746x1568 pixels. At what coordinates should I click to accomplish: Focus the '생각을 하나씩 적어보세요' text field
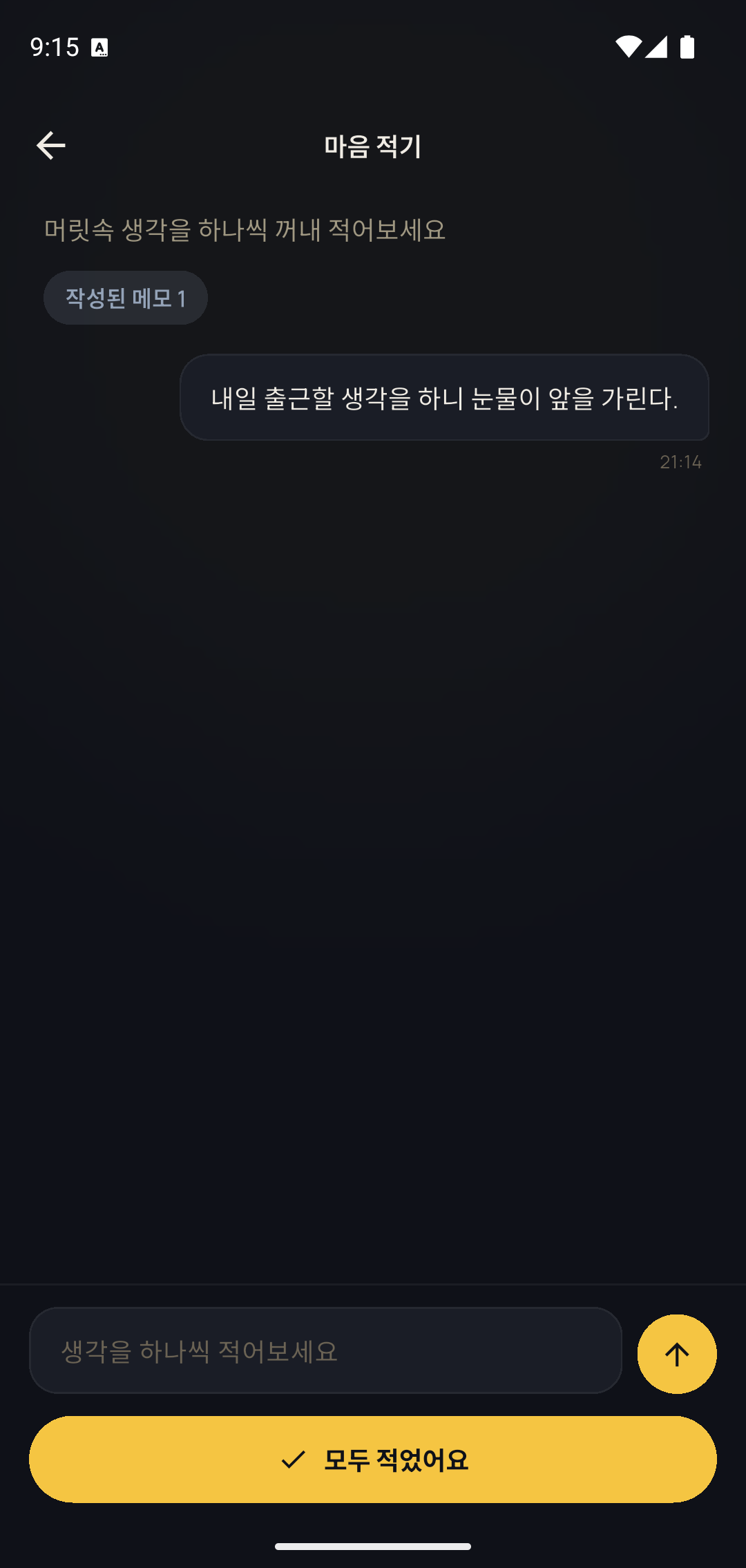pyautogui.click(x=325, y=1350)
